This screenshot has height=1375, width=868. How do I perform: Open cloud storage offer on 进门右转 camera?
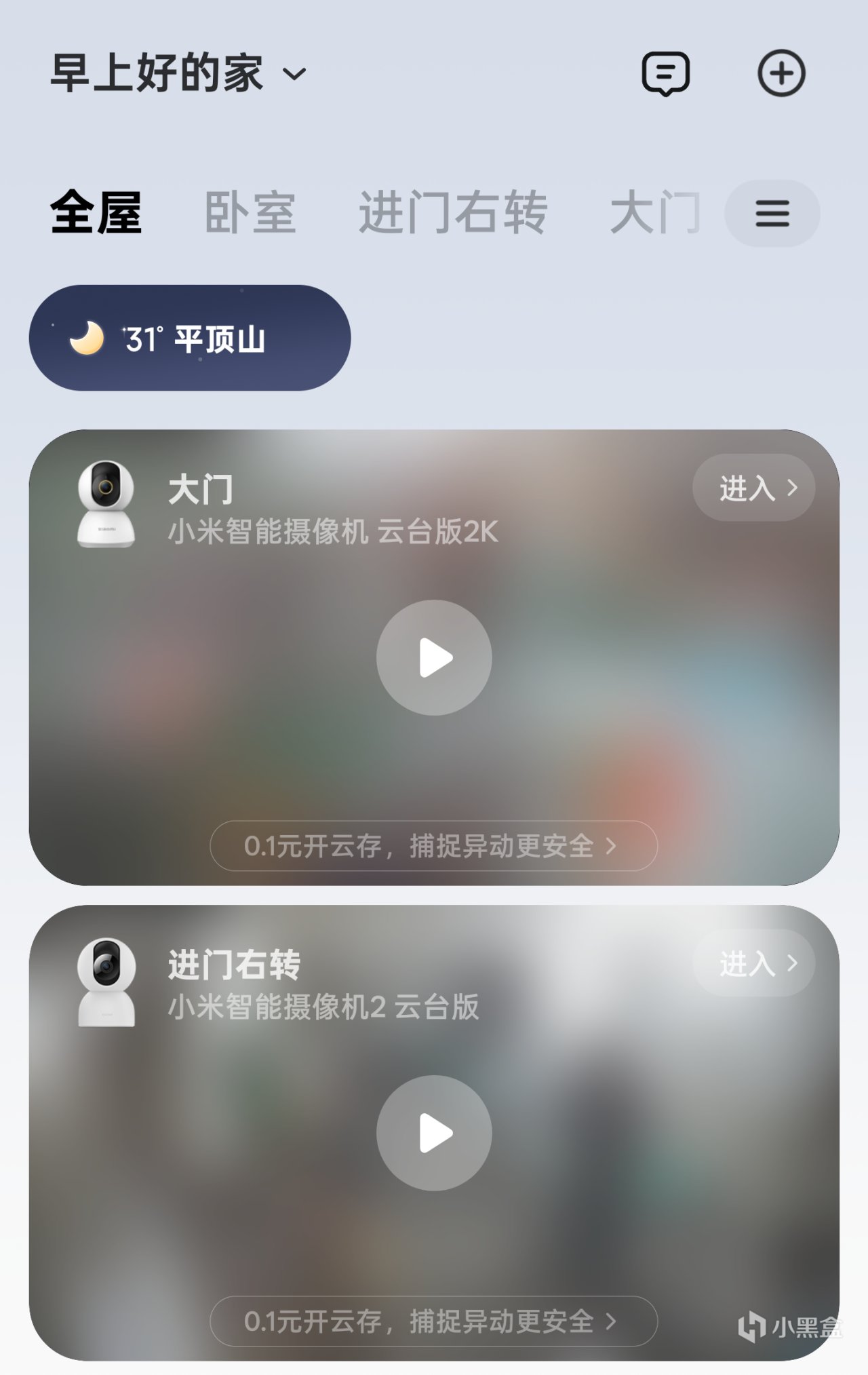tap(434, 1321)
